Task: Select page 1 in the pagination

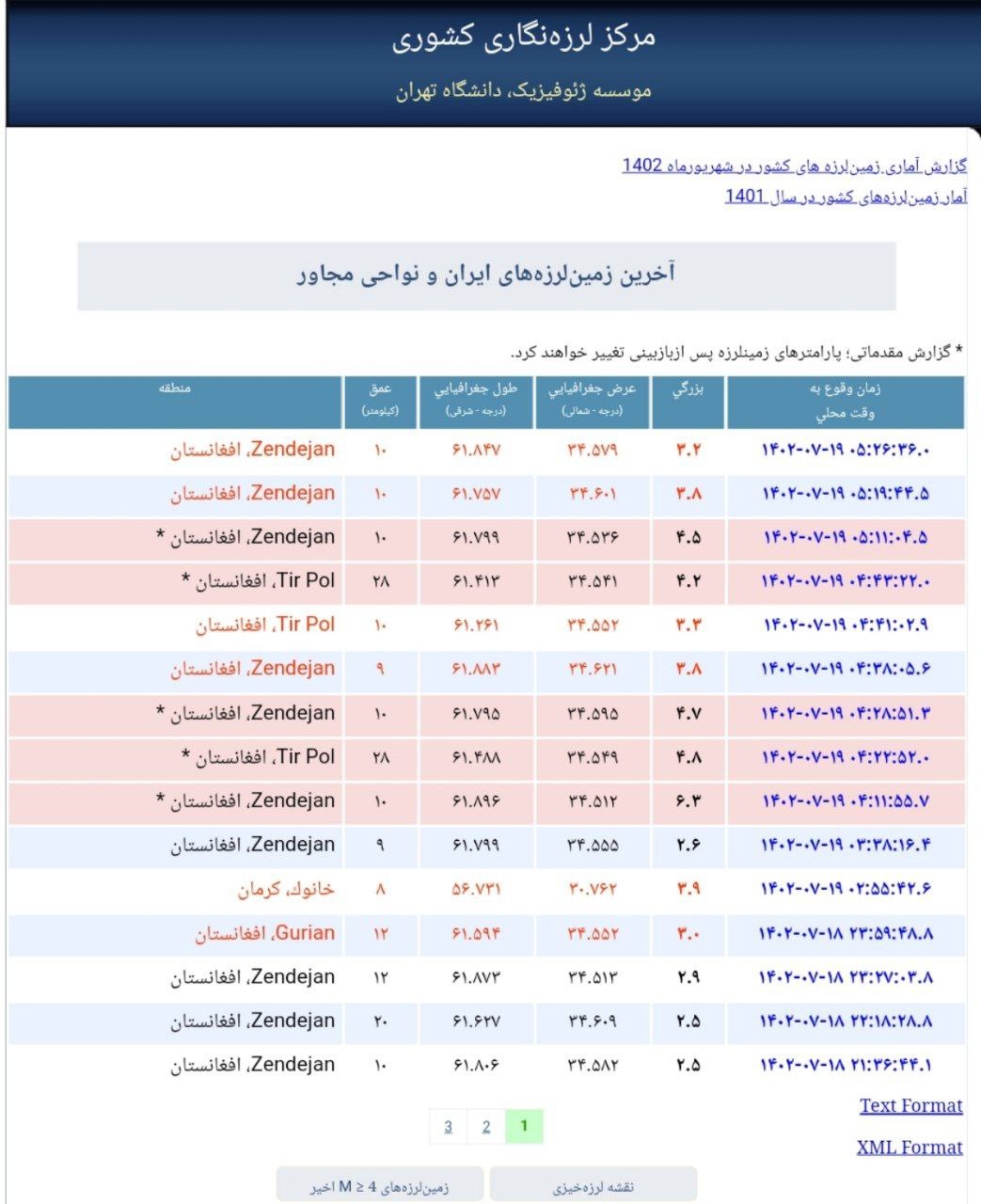Action: coord(524,1126)
